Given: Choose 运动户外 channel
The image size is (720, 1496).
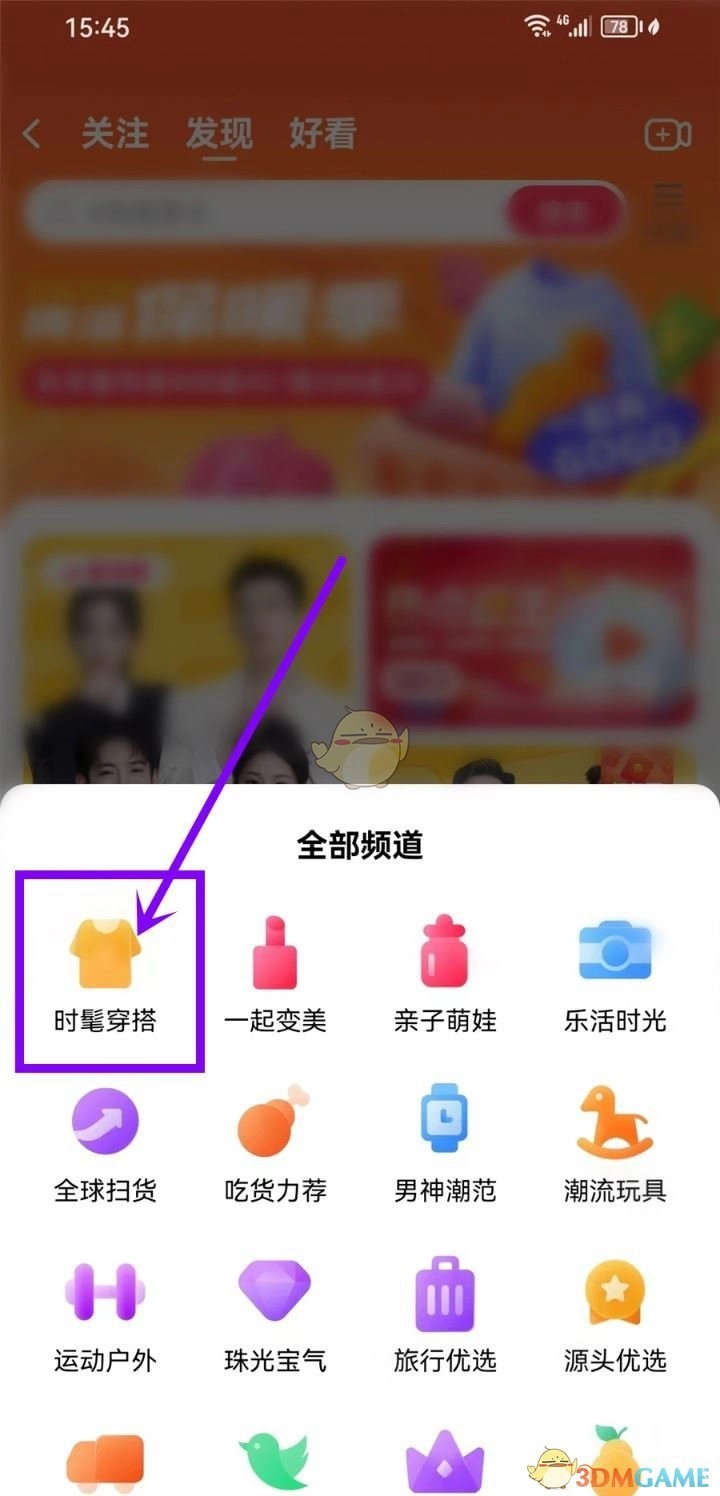Looking at the screenshot, I should click(x=105, y=1312).
